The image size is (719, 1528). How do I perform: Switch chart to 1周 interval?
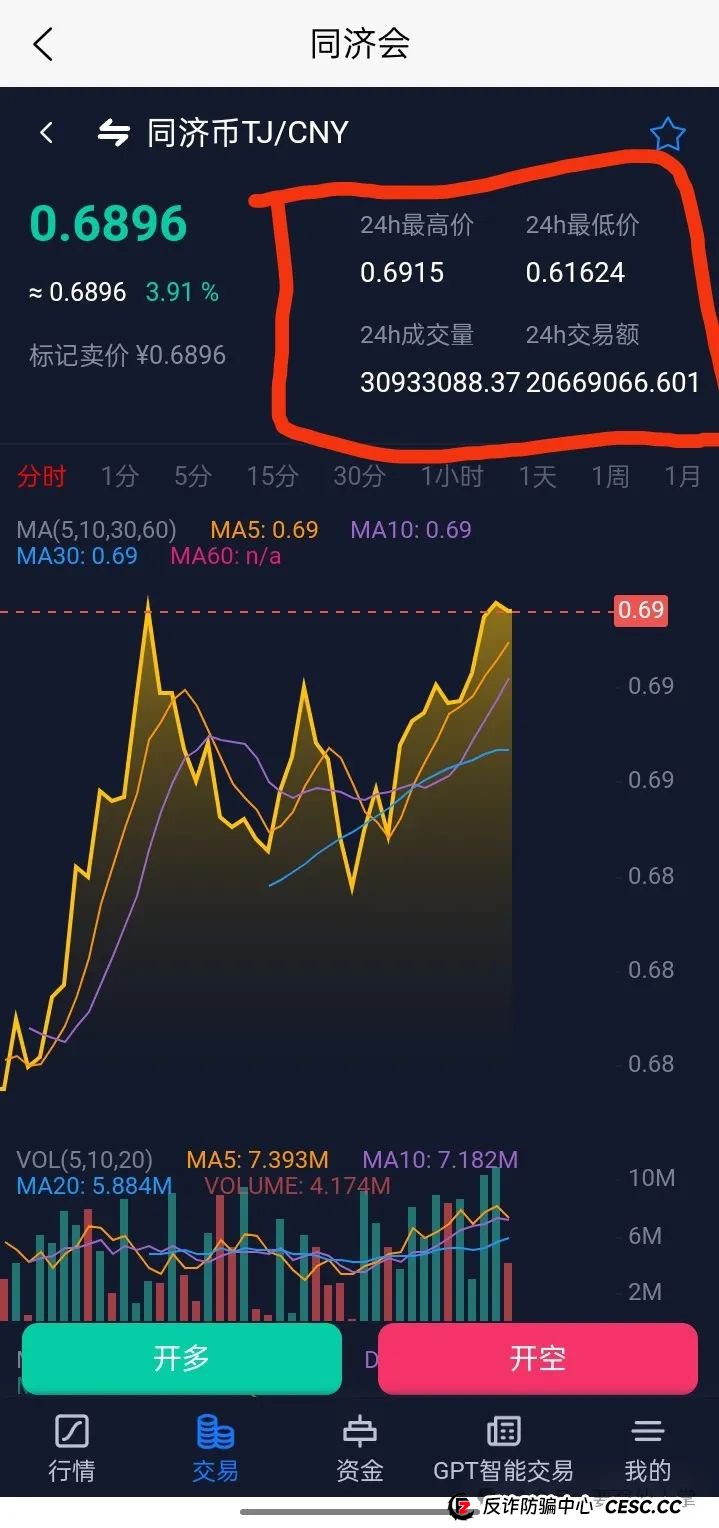pos(610,476)
